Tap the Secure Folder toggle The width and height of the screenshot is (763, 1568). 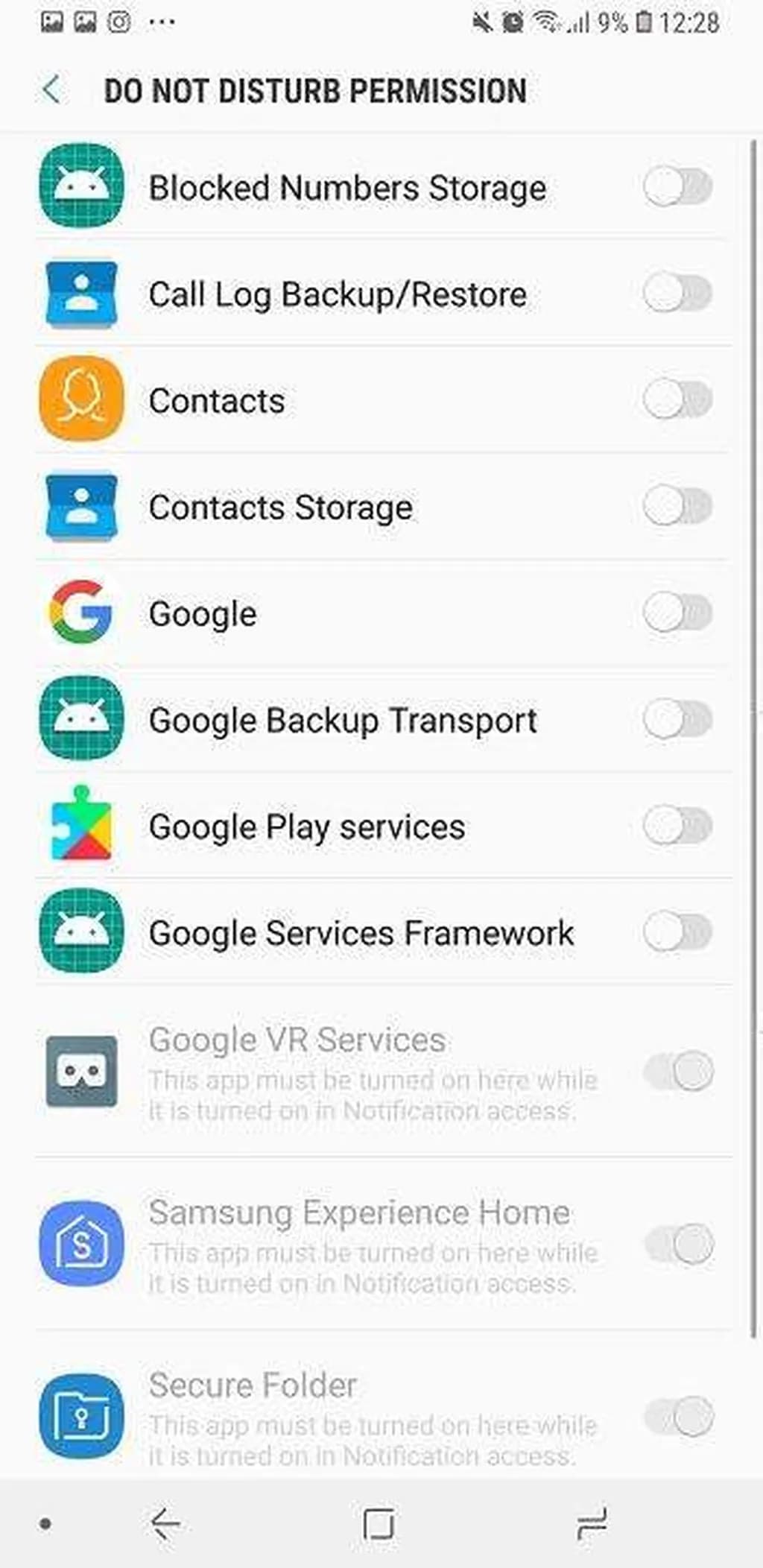pos(679,1417)
